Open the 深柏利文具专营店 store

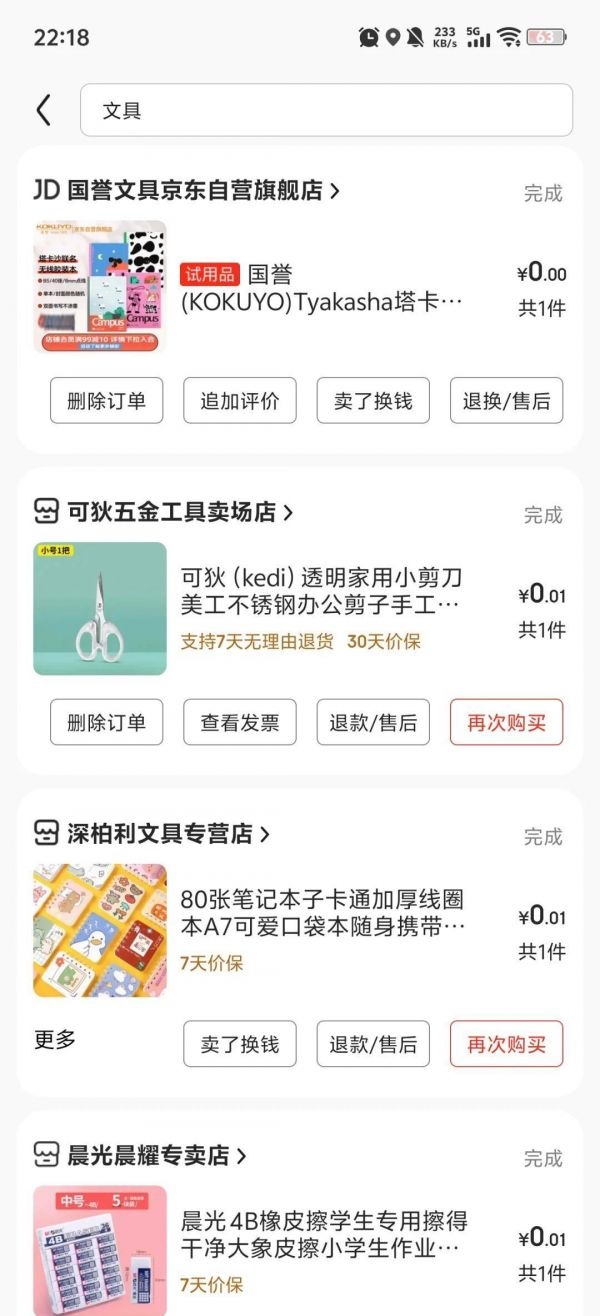(160, 833)
